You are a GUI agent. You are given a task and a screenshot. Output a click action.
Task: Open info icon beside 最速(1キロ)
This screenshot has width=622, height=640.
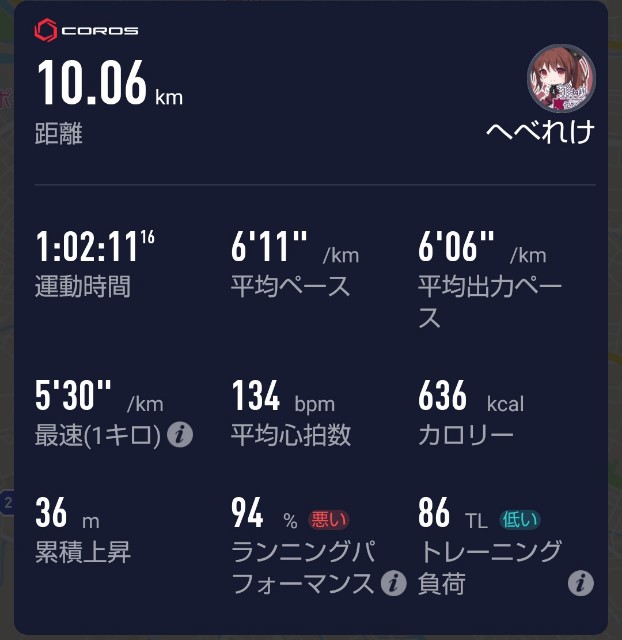pos(180,435)
